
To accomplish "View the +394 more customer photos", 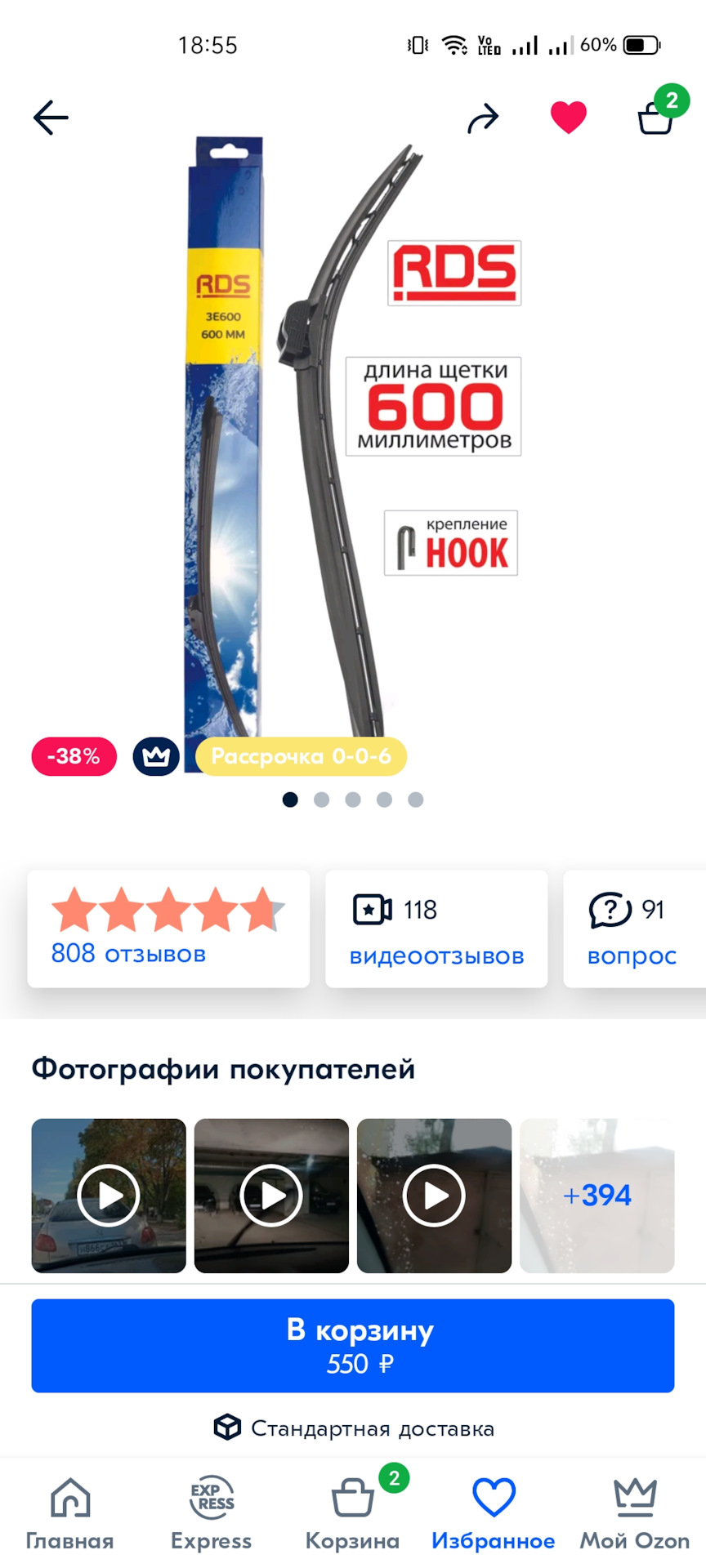I will (x=597, y=1196).
